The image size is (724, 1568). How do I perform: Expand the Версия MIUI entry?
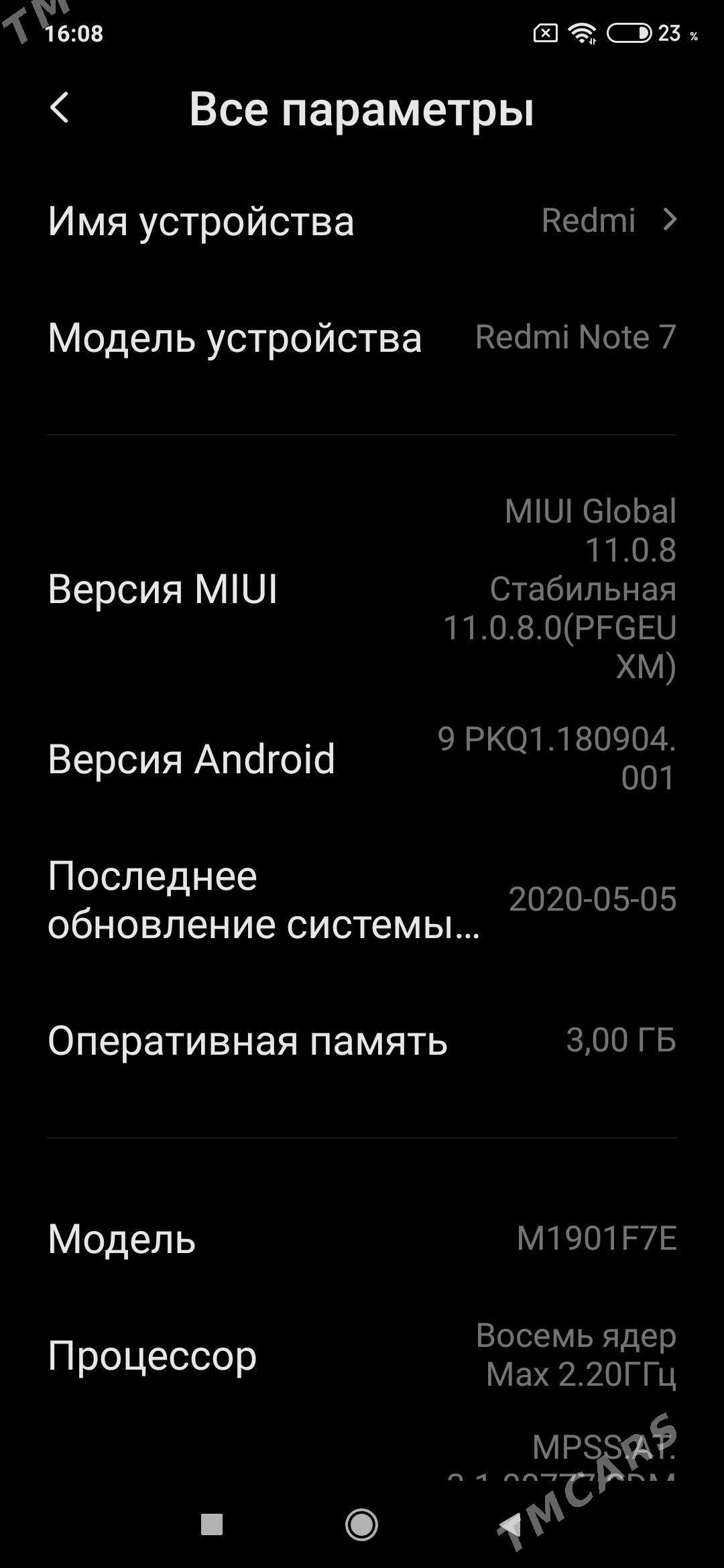pos(362,590)
